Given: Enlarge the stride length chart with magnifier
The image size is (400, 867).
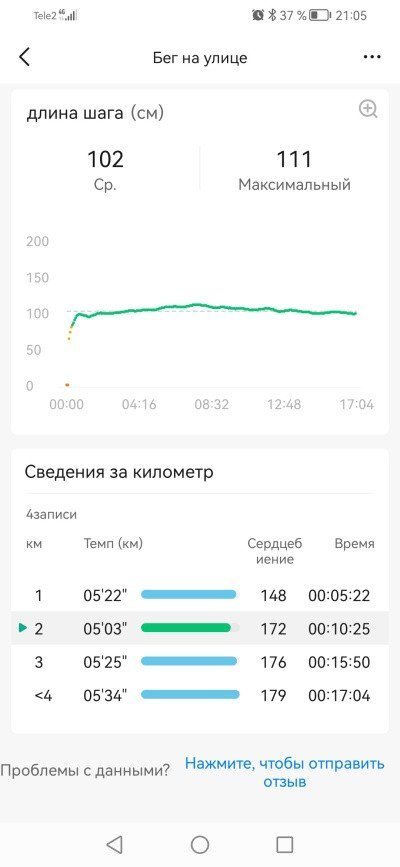Looking at the screenshot, I should [x=368, y=109].
